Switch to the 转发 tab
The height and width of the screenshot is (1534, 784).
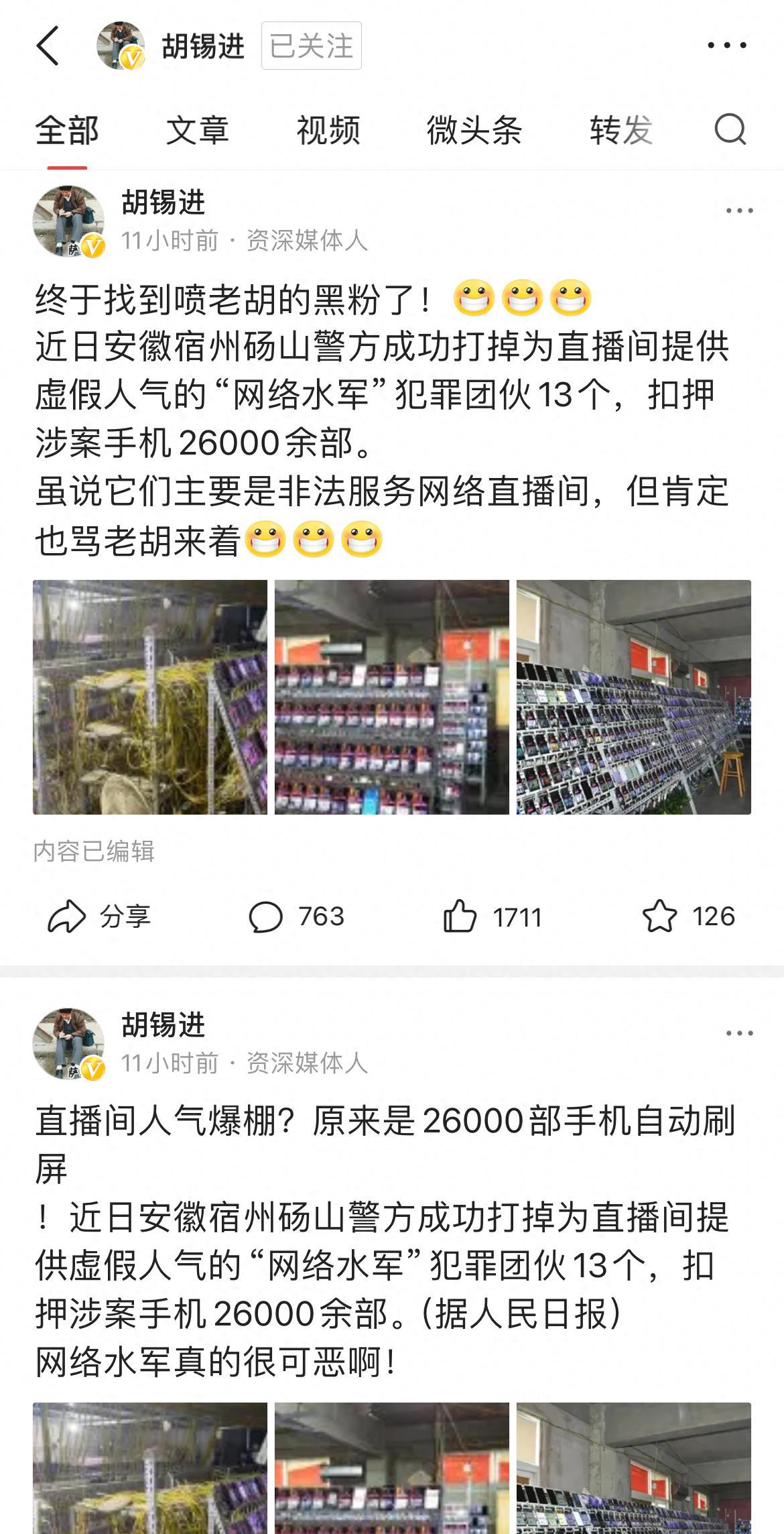pos(621,130)
